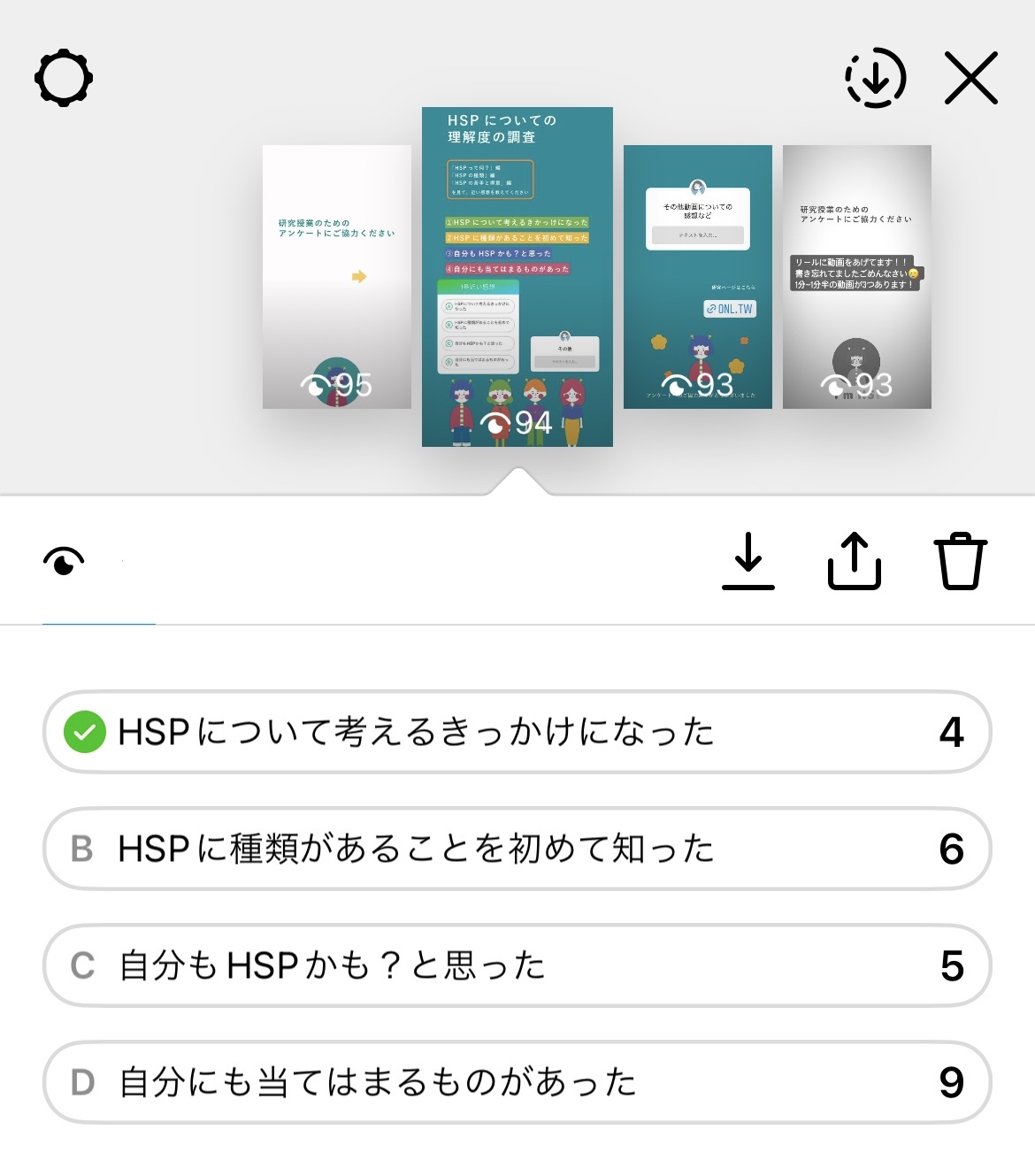Select the HSP survey story with 94 views
Image resolution: width=1035 pixels, height=1176 pixels.
pyautogui.click(x=517, y=276)
